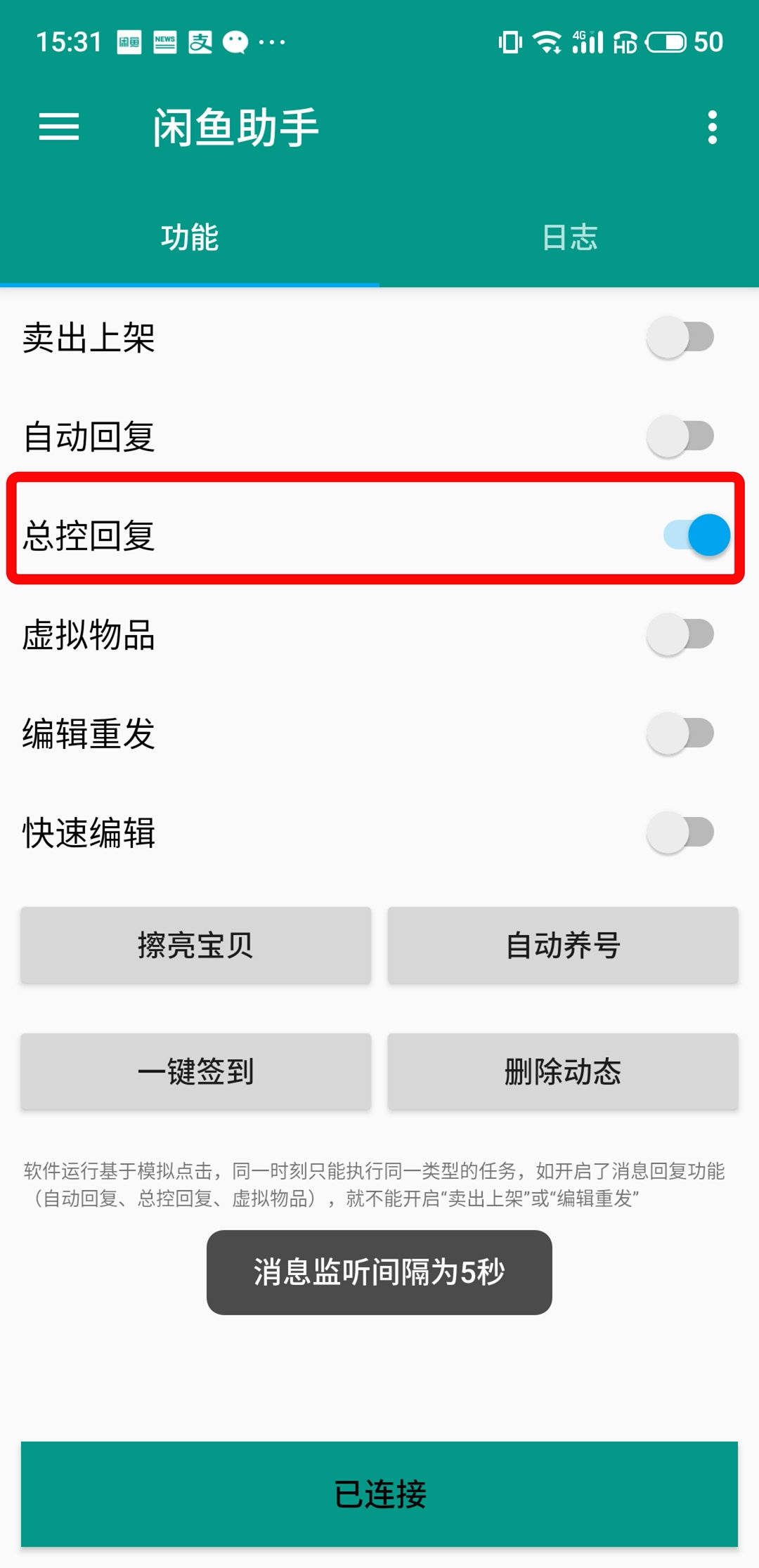
Task: Switch to the 日志 tab
Action: (569, 237)
